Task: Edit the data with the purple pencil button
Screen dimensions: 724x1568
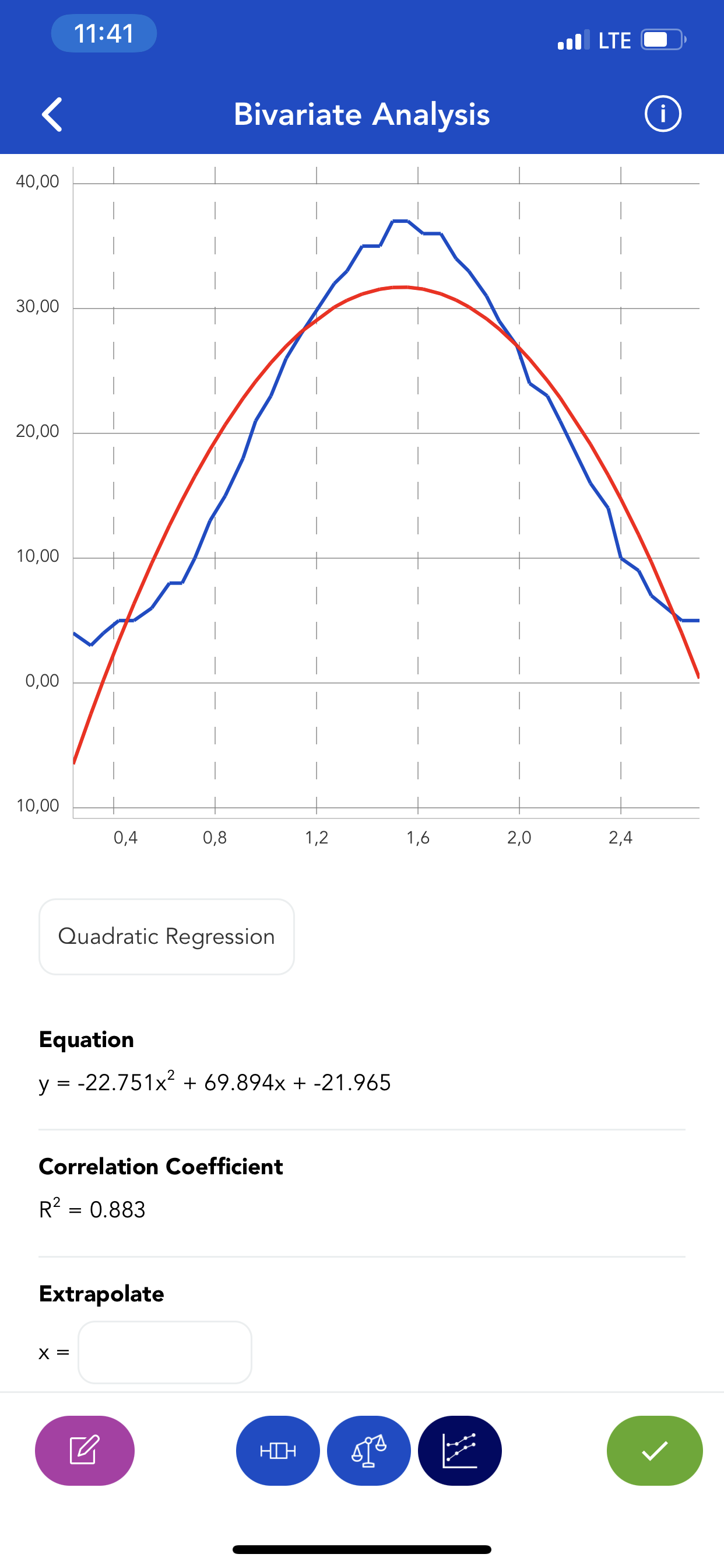Action: (x=85, y=1451)
